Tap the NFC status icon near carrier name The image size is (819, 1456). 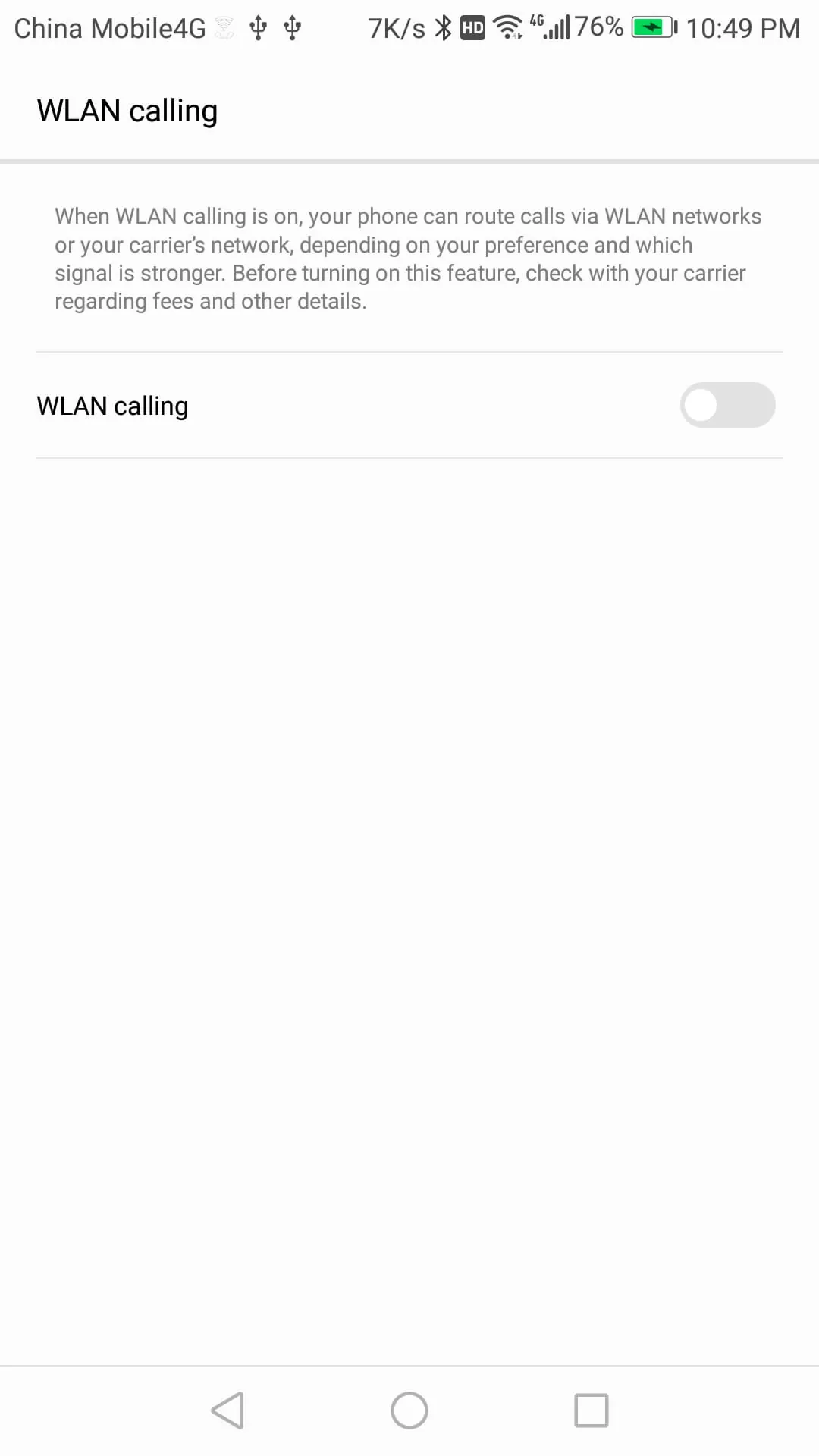(222, 27)
